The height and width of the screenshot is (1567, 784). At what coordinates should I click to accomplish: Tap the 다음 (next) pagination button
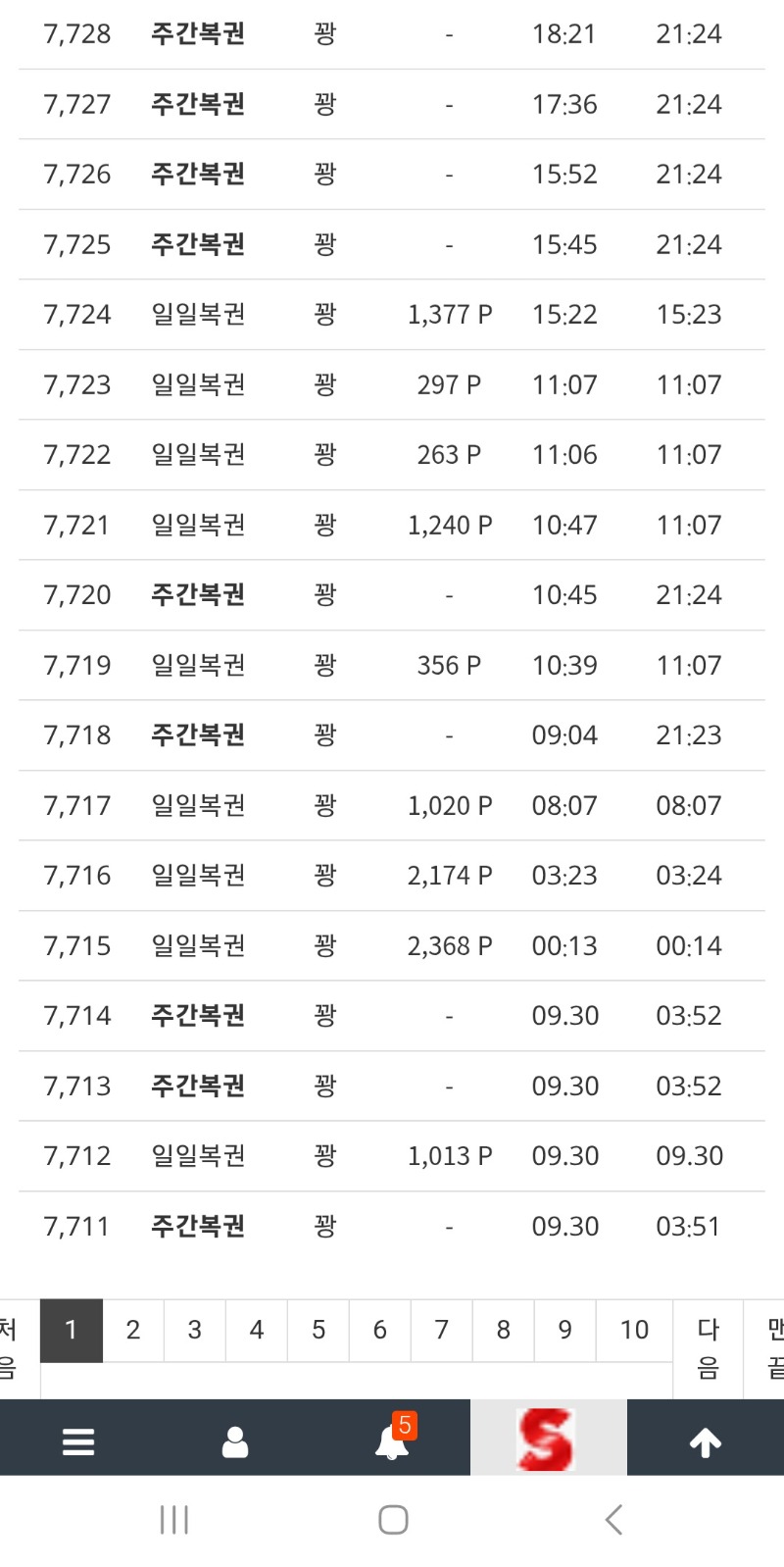coord(708,1347)
